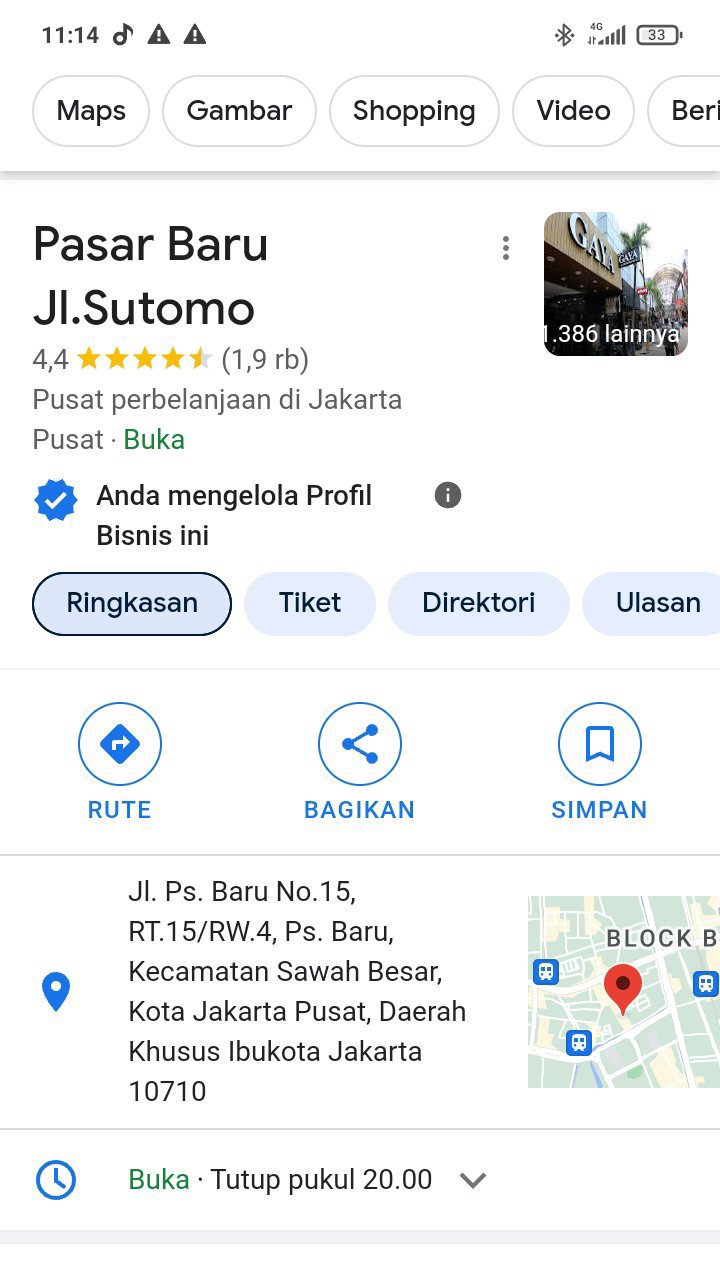Open the three-dot overflow menu

tap(506, 248)
